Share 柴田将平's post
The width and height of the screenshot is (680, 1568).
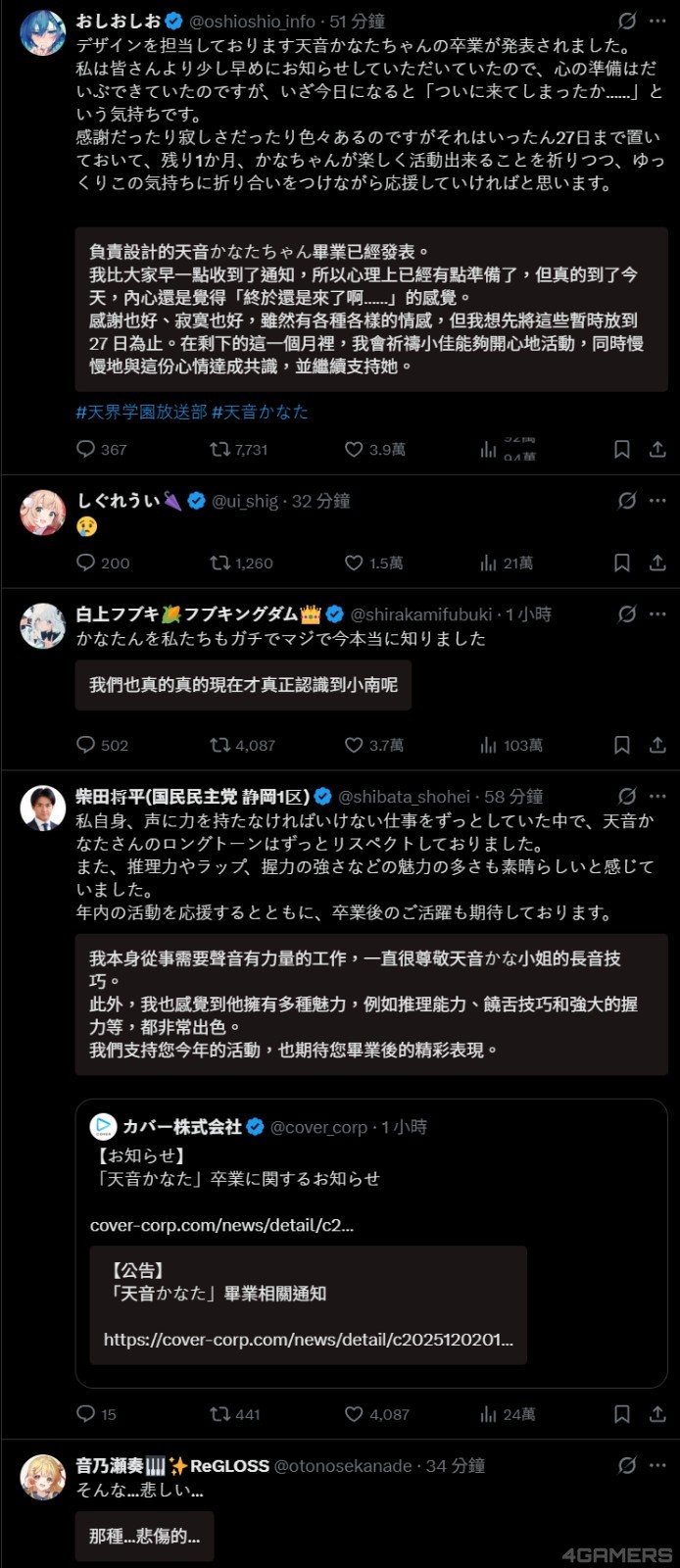pyautogui.click(x=657, y=1415)
